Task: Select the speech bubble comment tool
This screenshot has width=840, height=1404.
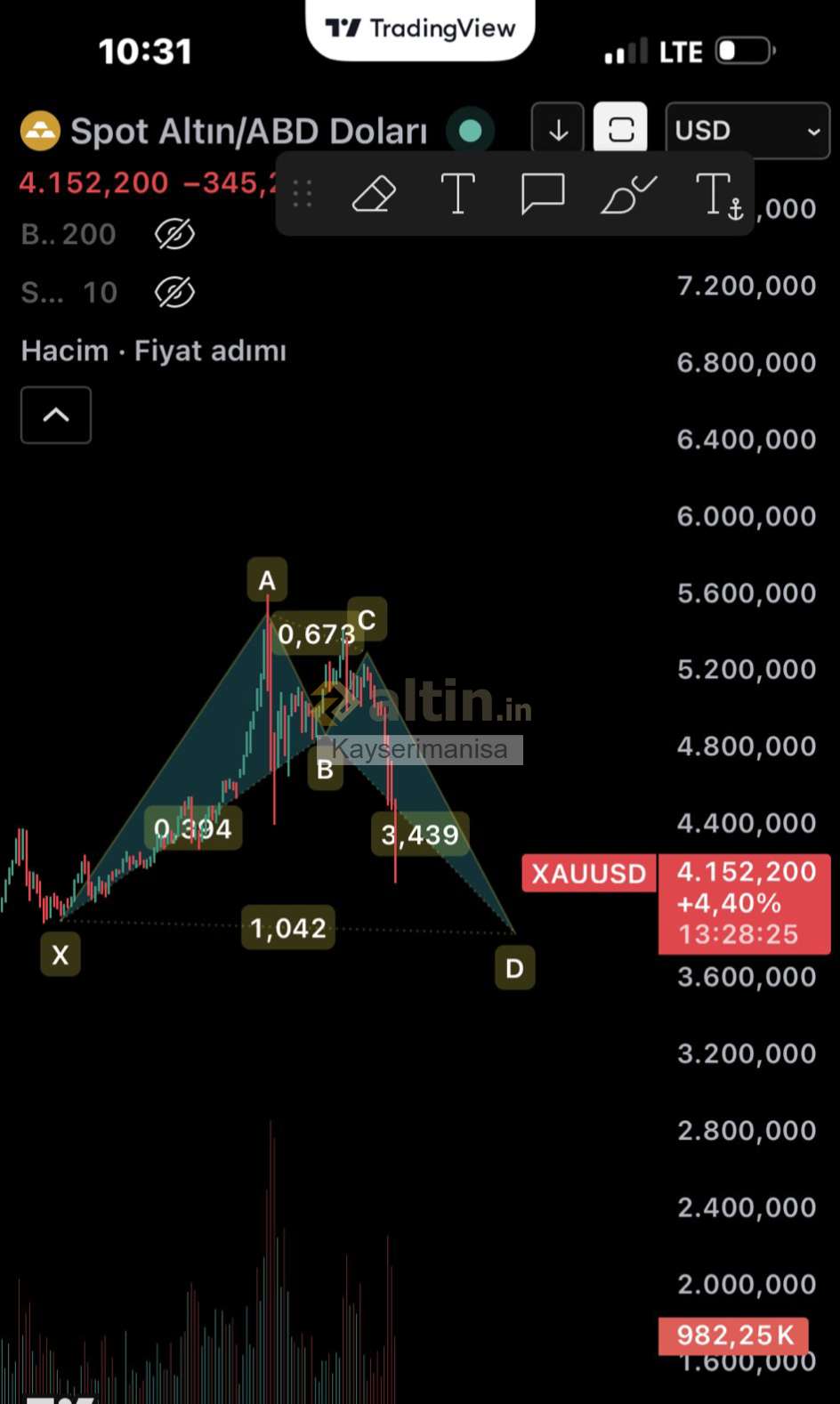Action: click(x=542, y=194)
